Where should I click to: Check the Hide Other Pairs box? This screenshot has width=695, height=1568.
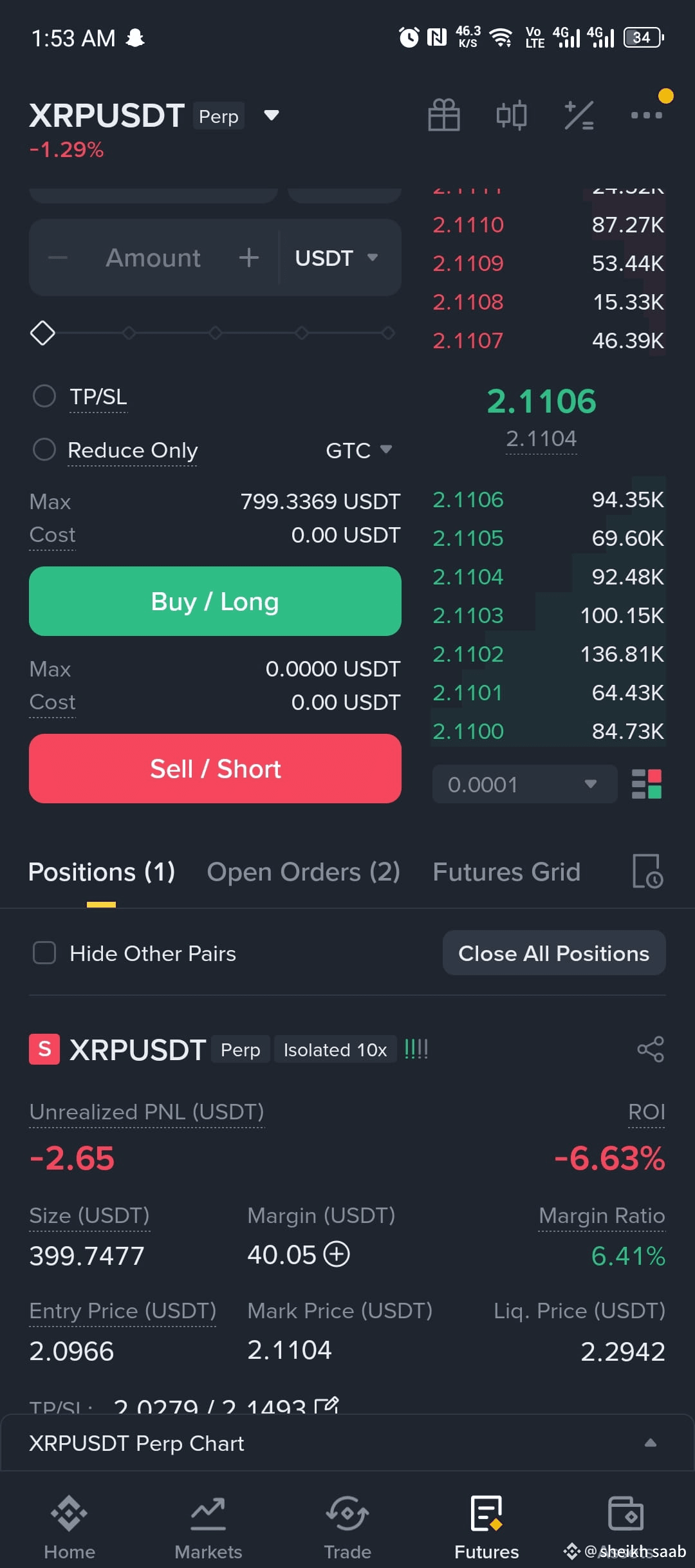point(44,953)
